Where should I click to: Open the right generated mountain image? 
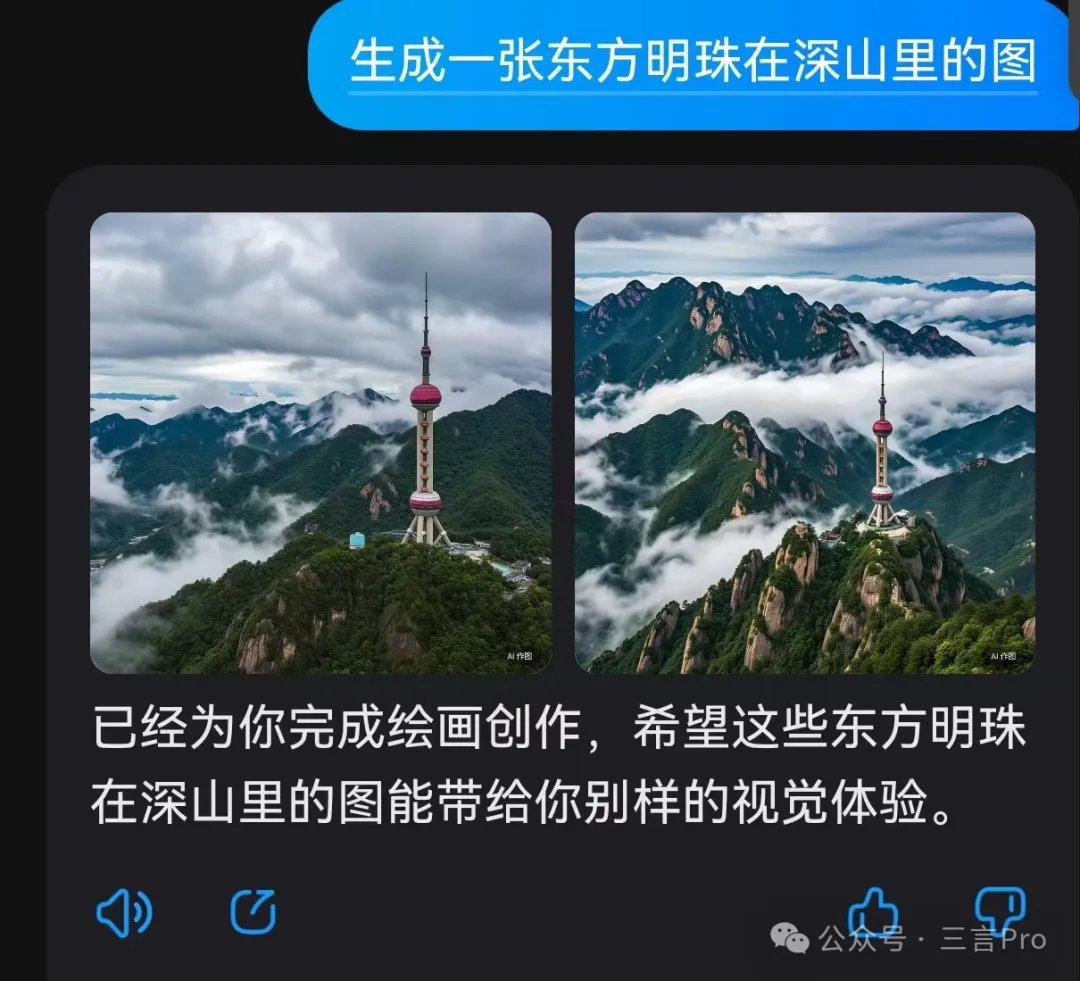point(805,442)
